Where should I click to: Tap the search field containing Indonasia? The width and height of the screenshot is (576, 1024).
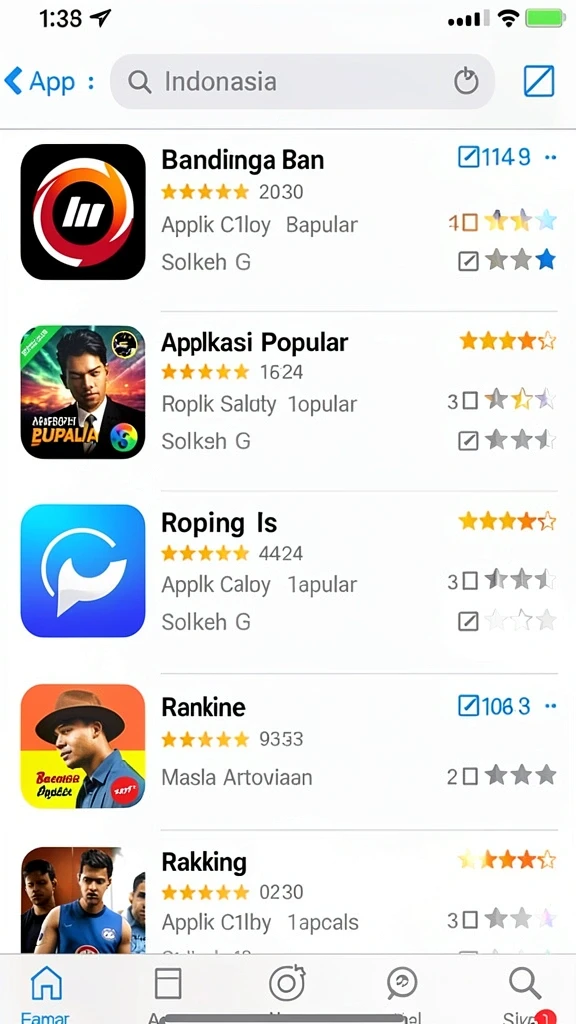pyautogui.click(x=302, y=82)
